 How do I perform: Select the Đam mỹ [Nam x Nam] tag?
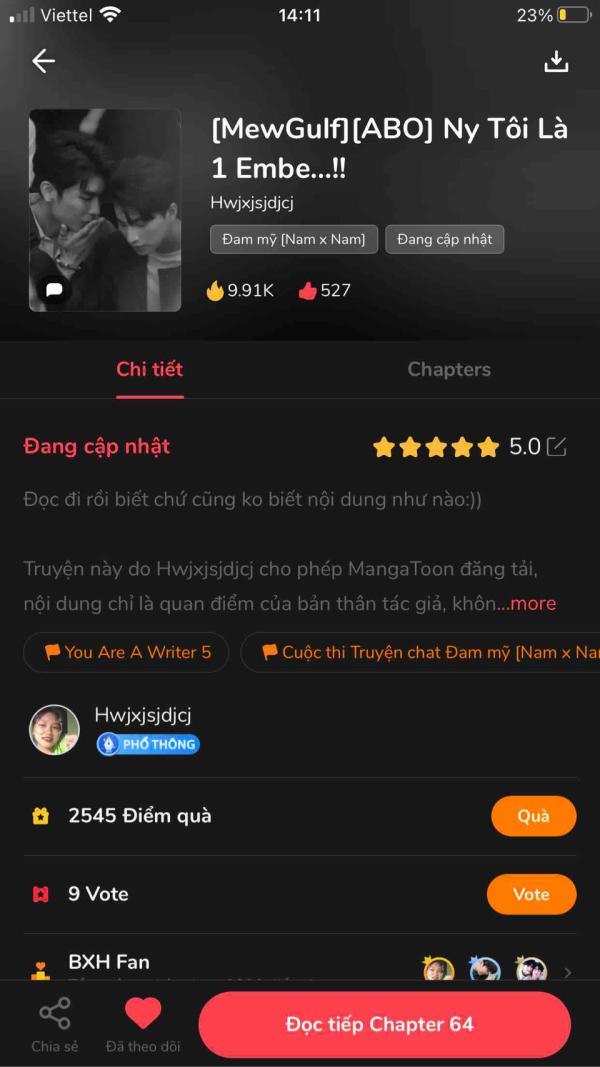(294, 239)
